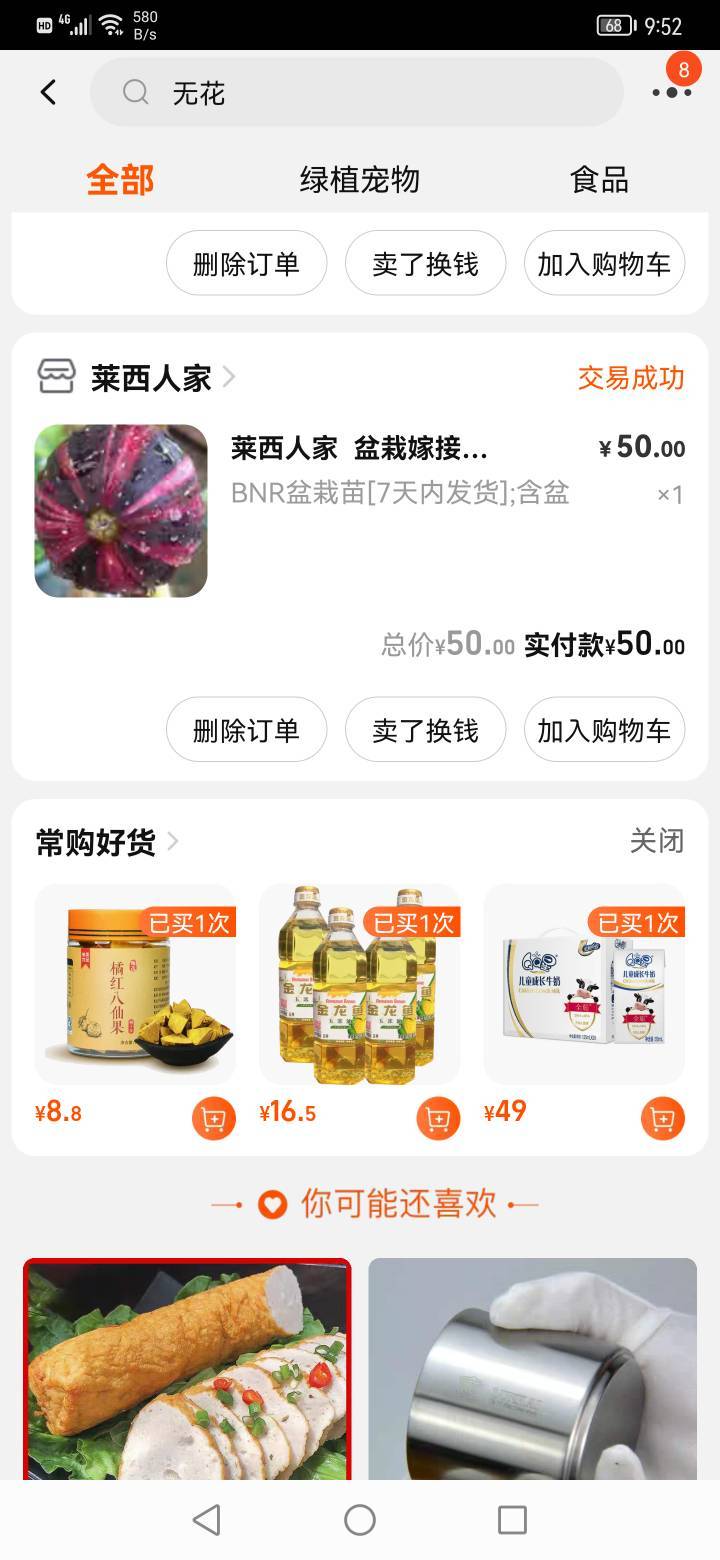The height and width of the screenshot is (1560, 720).
Task: Tap 加入购物车 under the 莱西人家 order
Action: click(x=604, y=730)
